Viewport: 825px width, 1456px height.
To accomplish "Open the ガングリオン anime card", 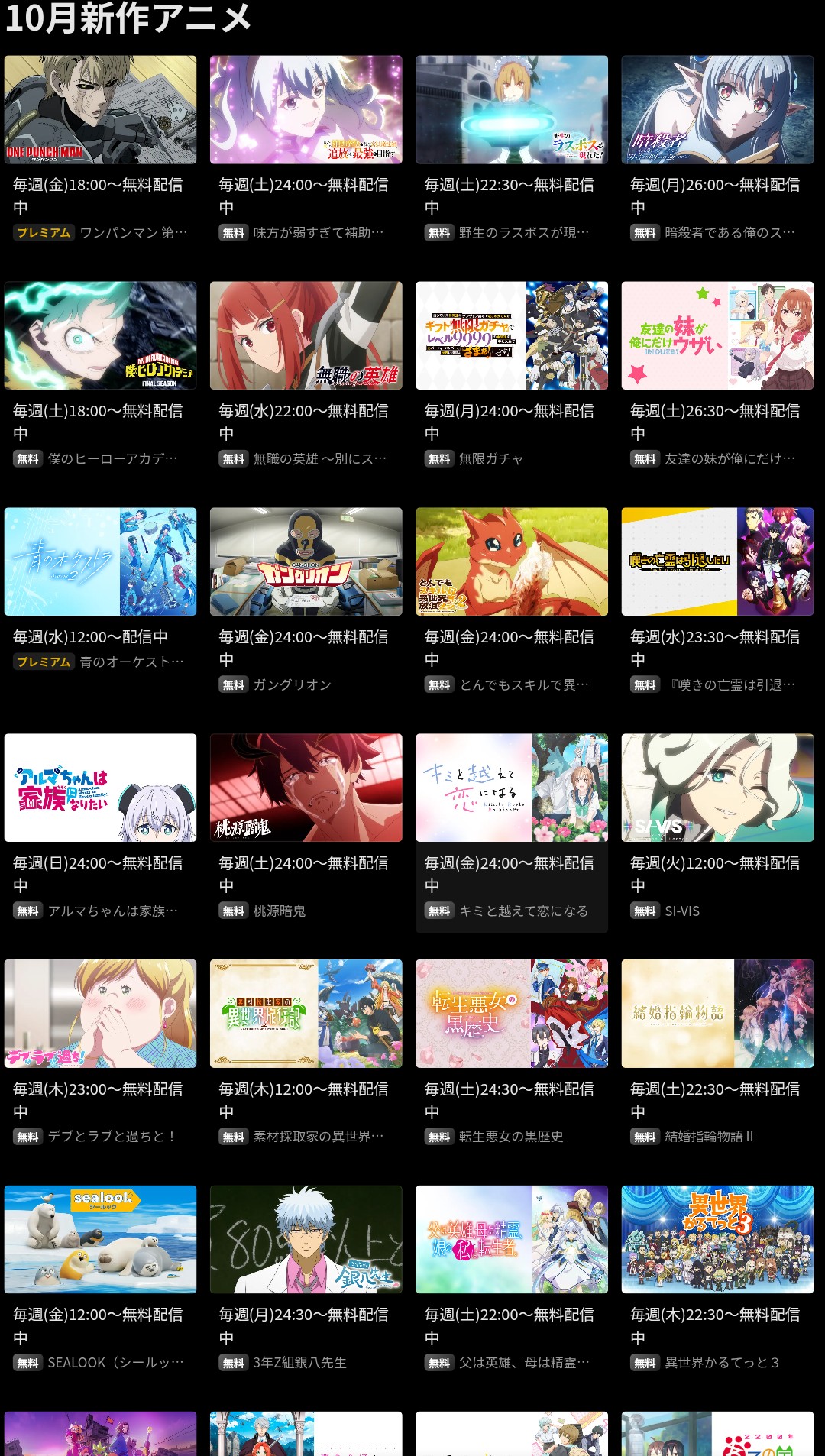I will pos(306,561).
